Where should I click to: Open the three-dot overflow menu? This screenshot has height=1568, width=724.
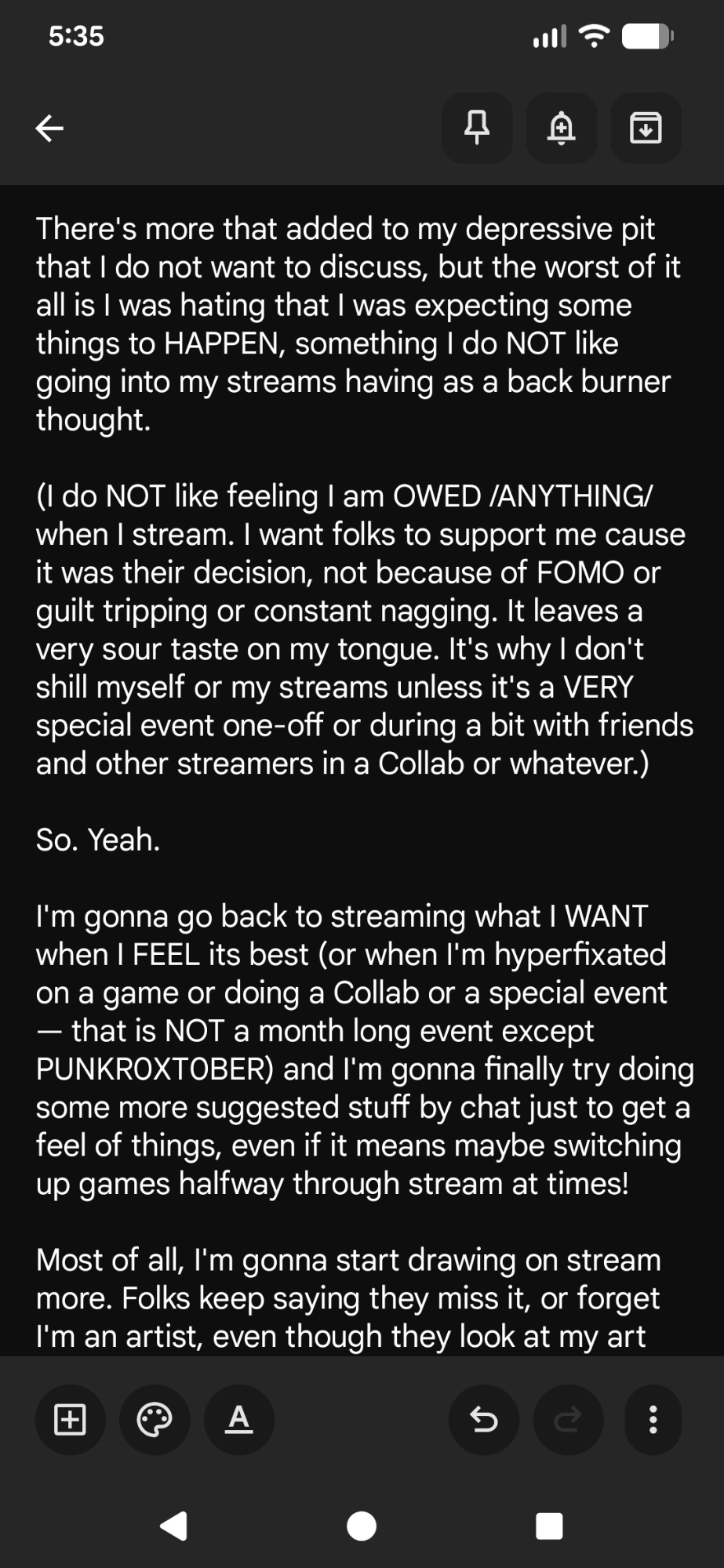point(653,1420)
